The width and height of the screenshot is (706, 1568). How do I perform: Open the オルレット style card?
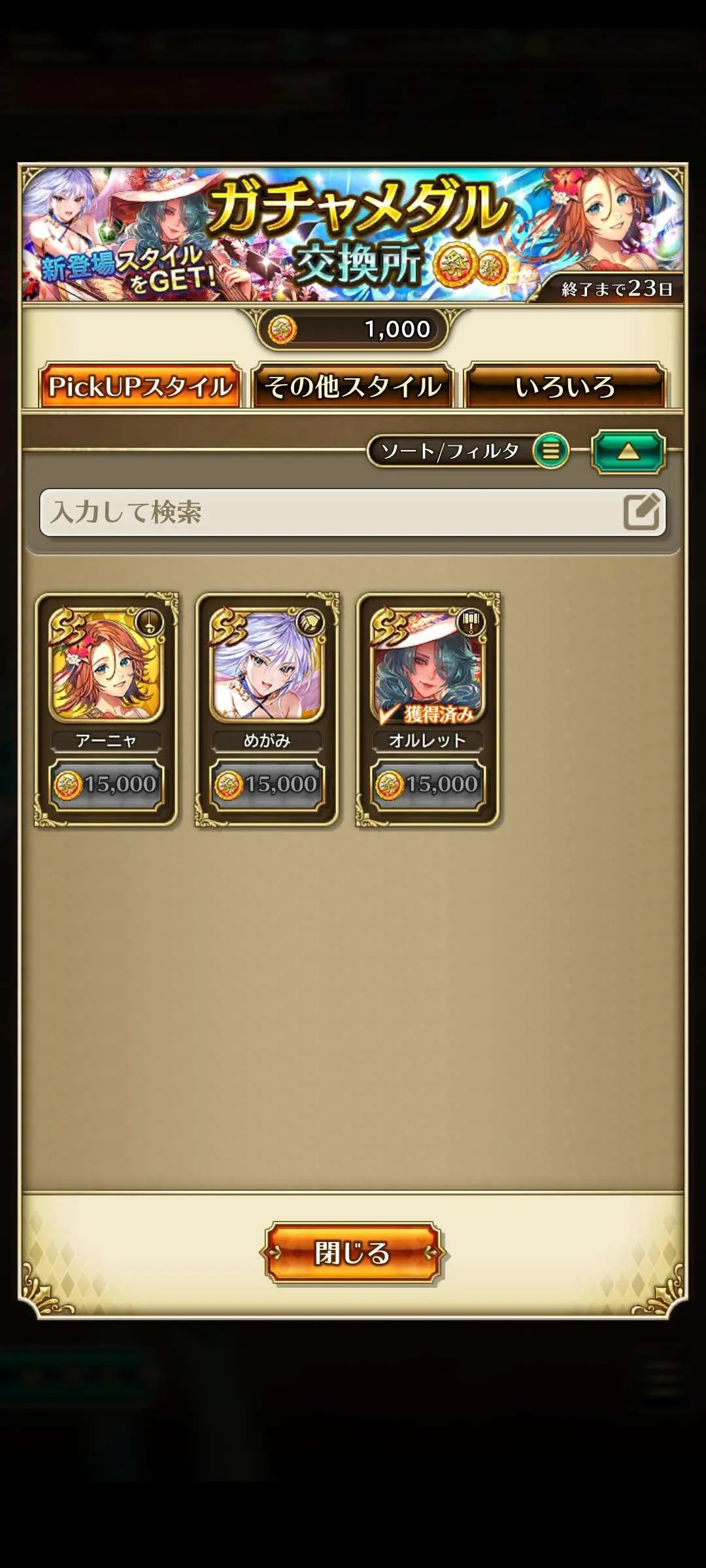pyautogui.click(x=428, y=709)
